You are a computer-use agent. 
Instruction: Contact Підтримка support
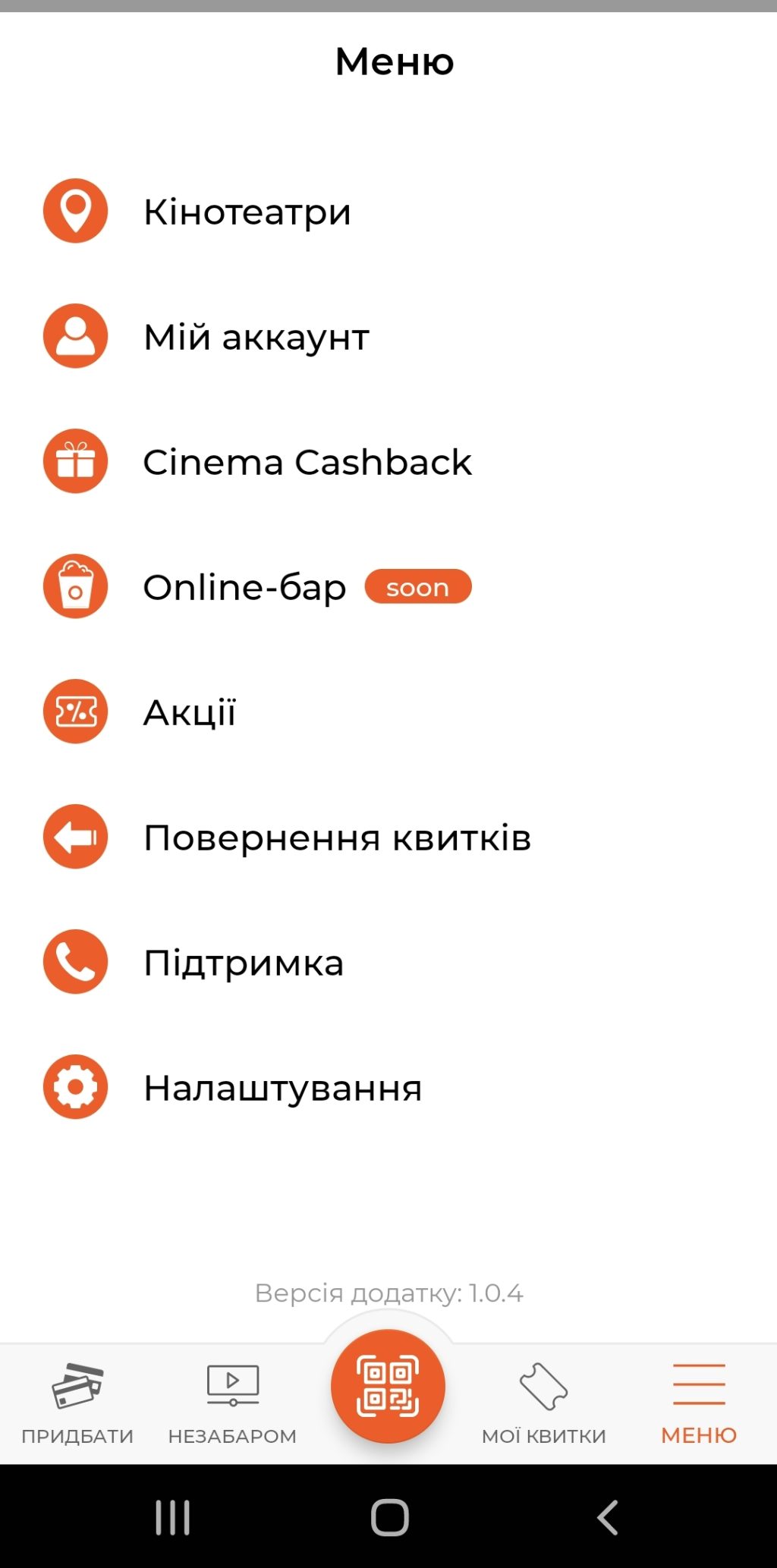(244, 963)
